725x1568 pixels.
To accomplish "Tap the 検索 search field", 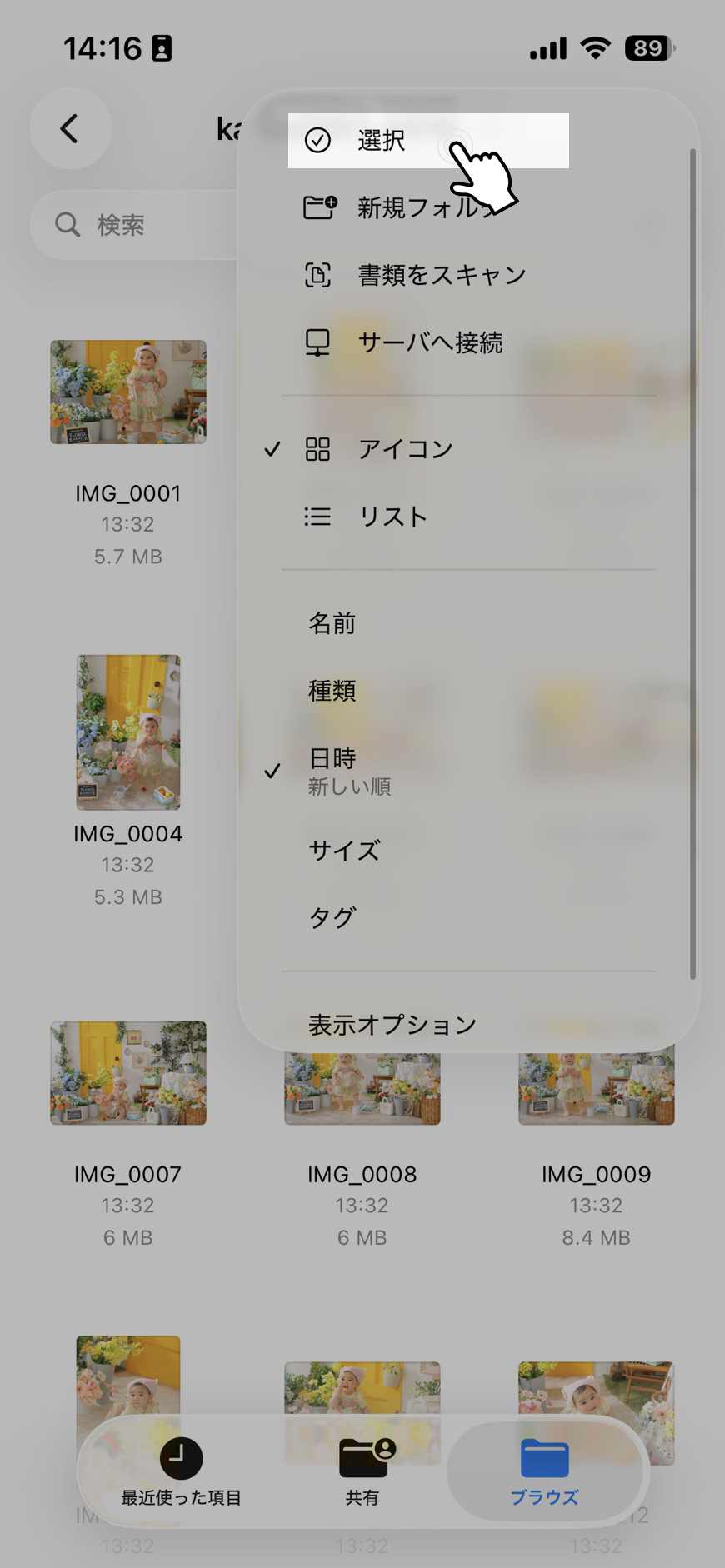I will (x=133, y=225).
